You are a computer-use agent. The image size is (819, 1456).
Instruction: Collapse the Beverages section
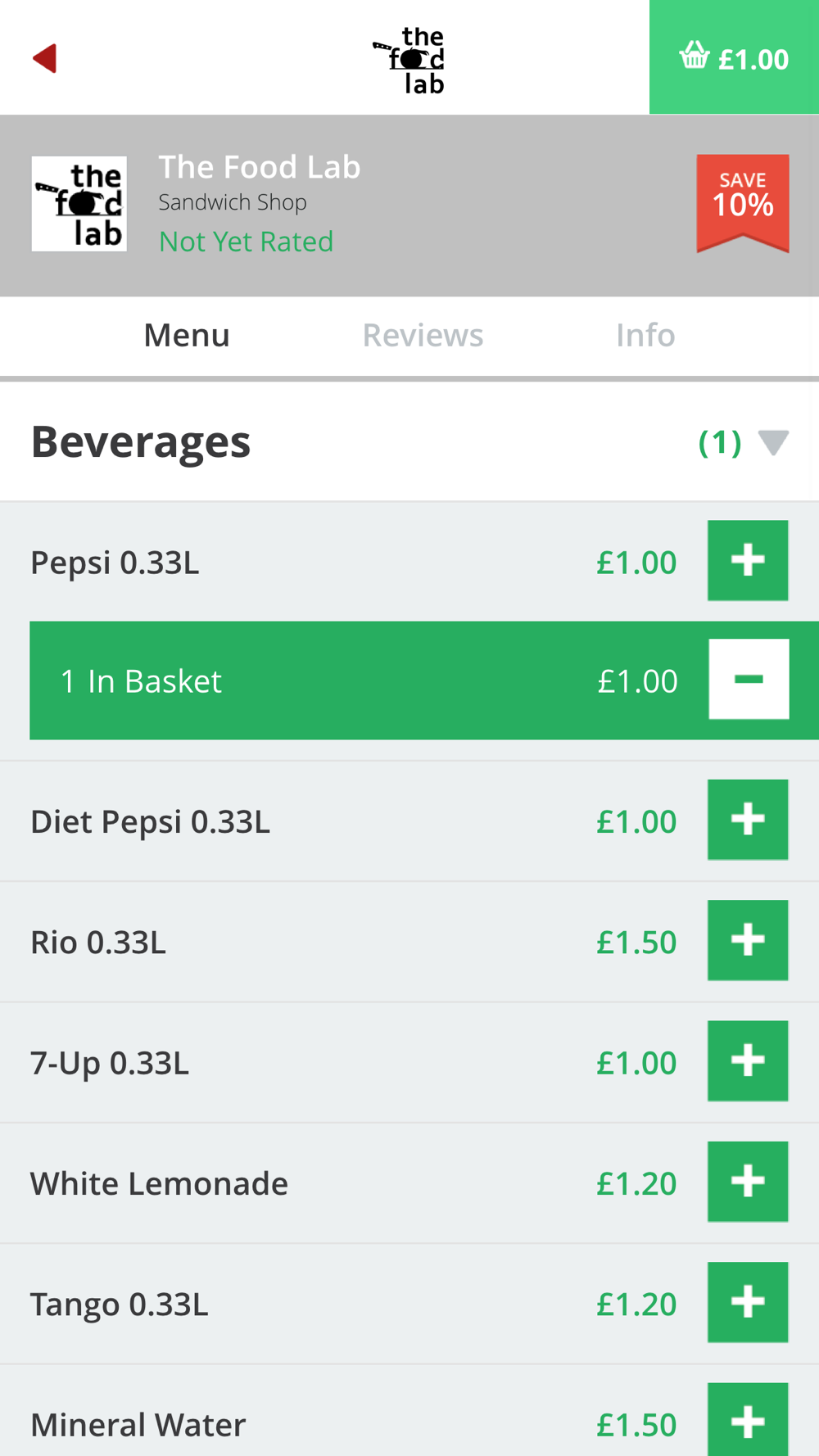tap(773, 442)
